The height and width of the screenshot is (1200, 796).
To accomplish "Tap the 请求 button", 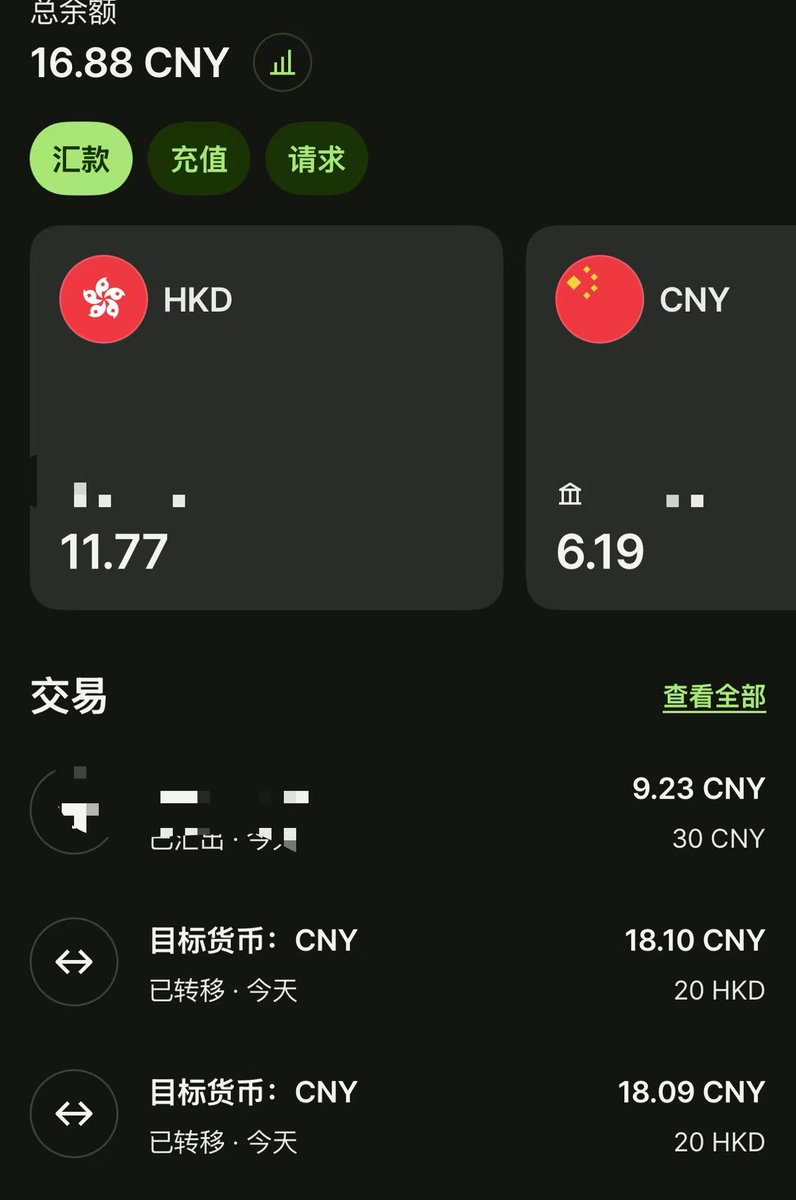I will (x=317, y=159).
